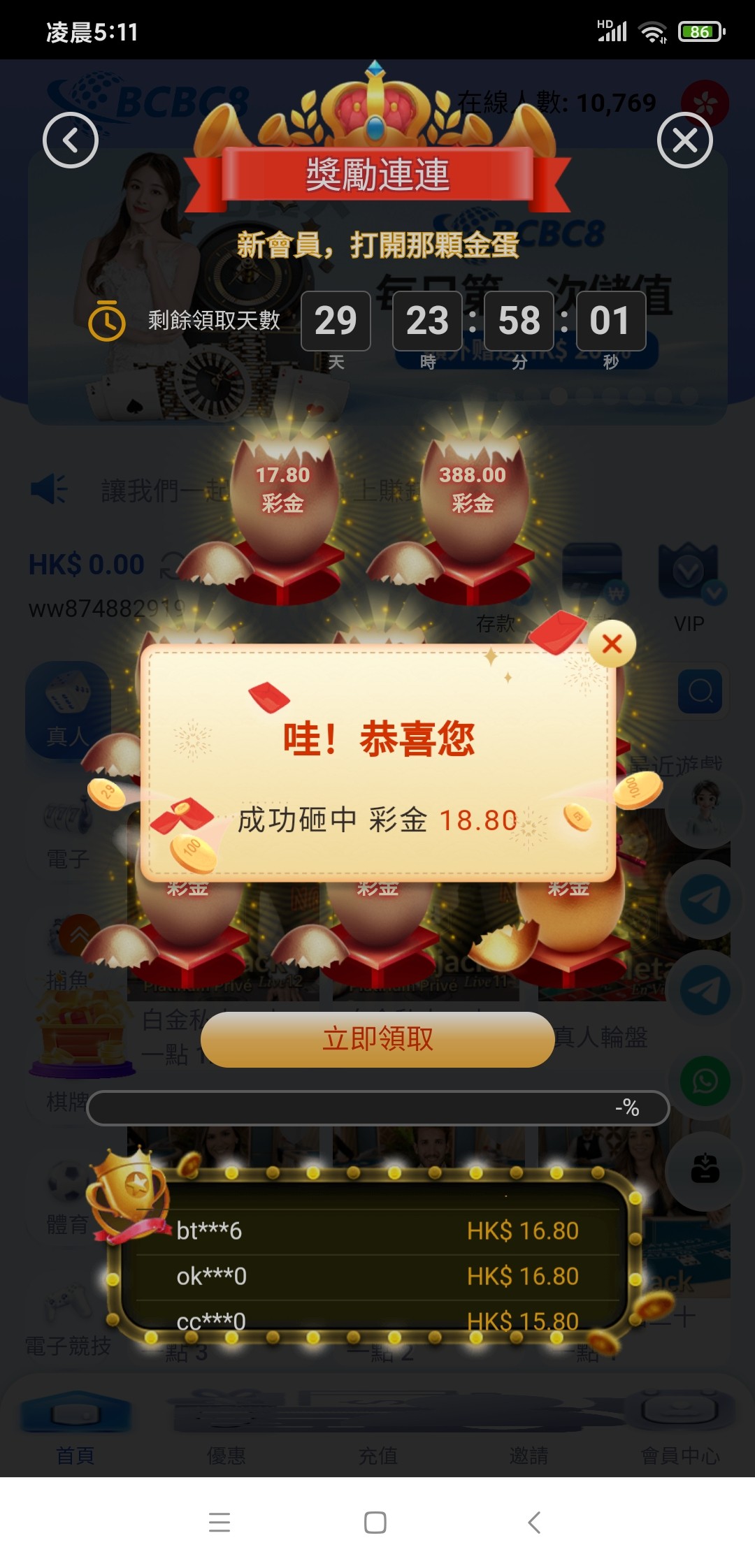Viewport: 755px width, 1568px height.
Task: Close the 獎勵連連 reward overlay
Action: click(684, 140)
